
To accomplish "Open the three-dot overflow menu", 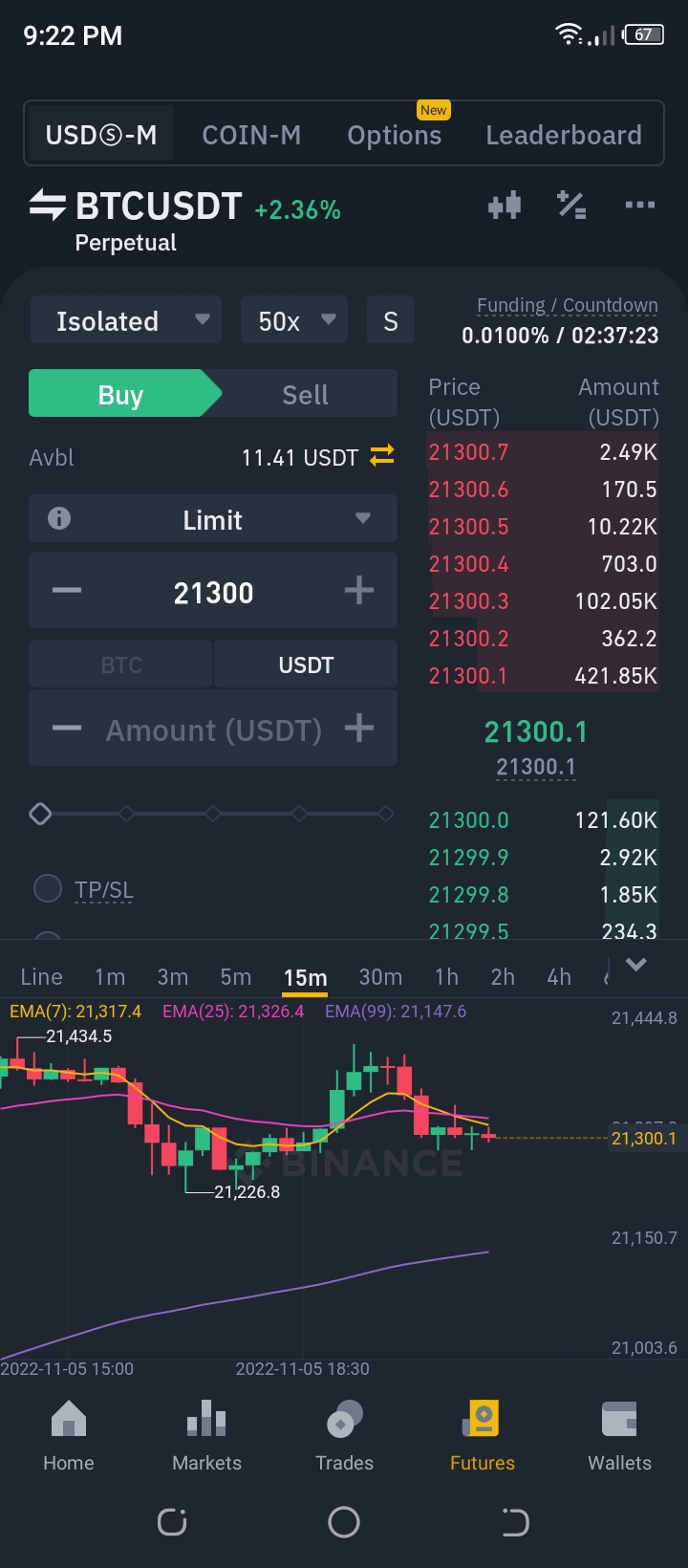I will (x=639, y=205).
